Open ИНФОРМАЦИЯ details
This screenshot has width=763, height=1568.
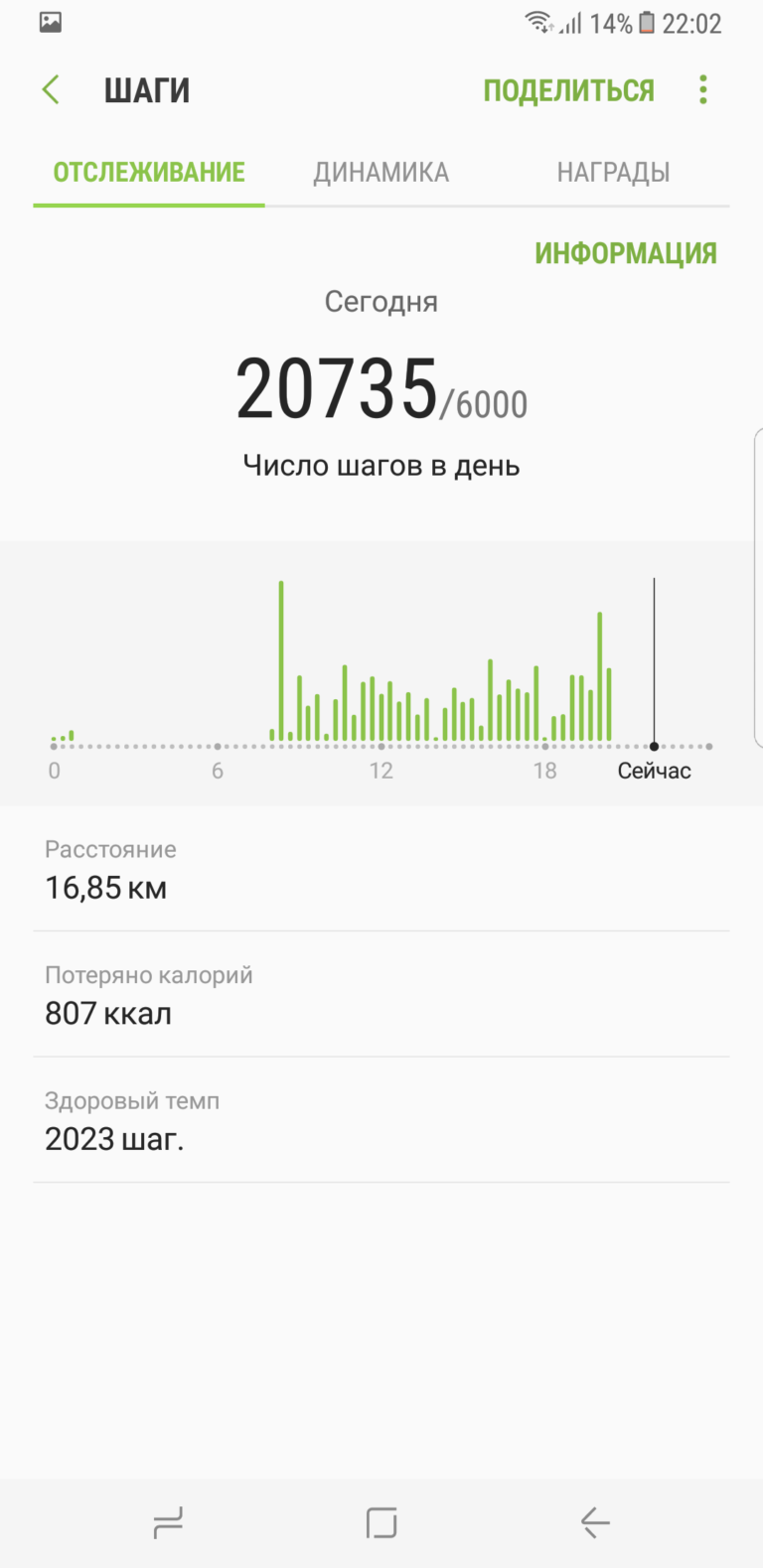pyautogui.click(x=626, y=253)
